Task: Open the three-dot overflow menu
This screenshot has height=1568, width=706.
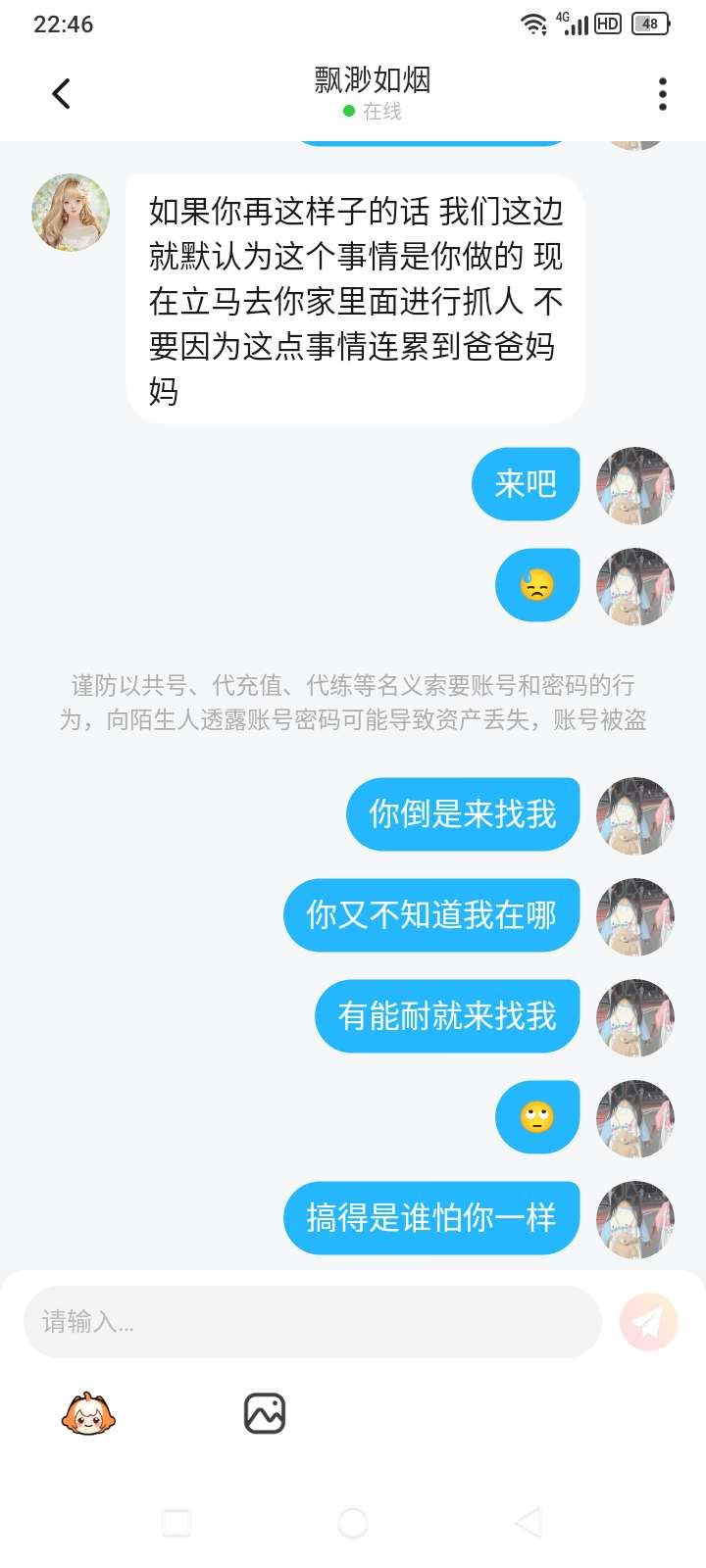Action: coord(663,94)
